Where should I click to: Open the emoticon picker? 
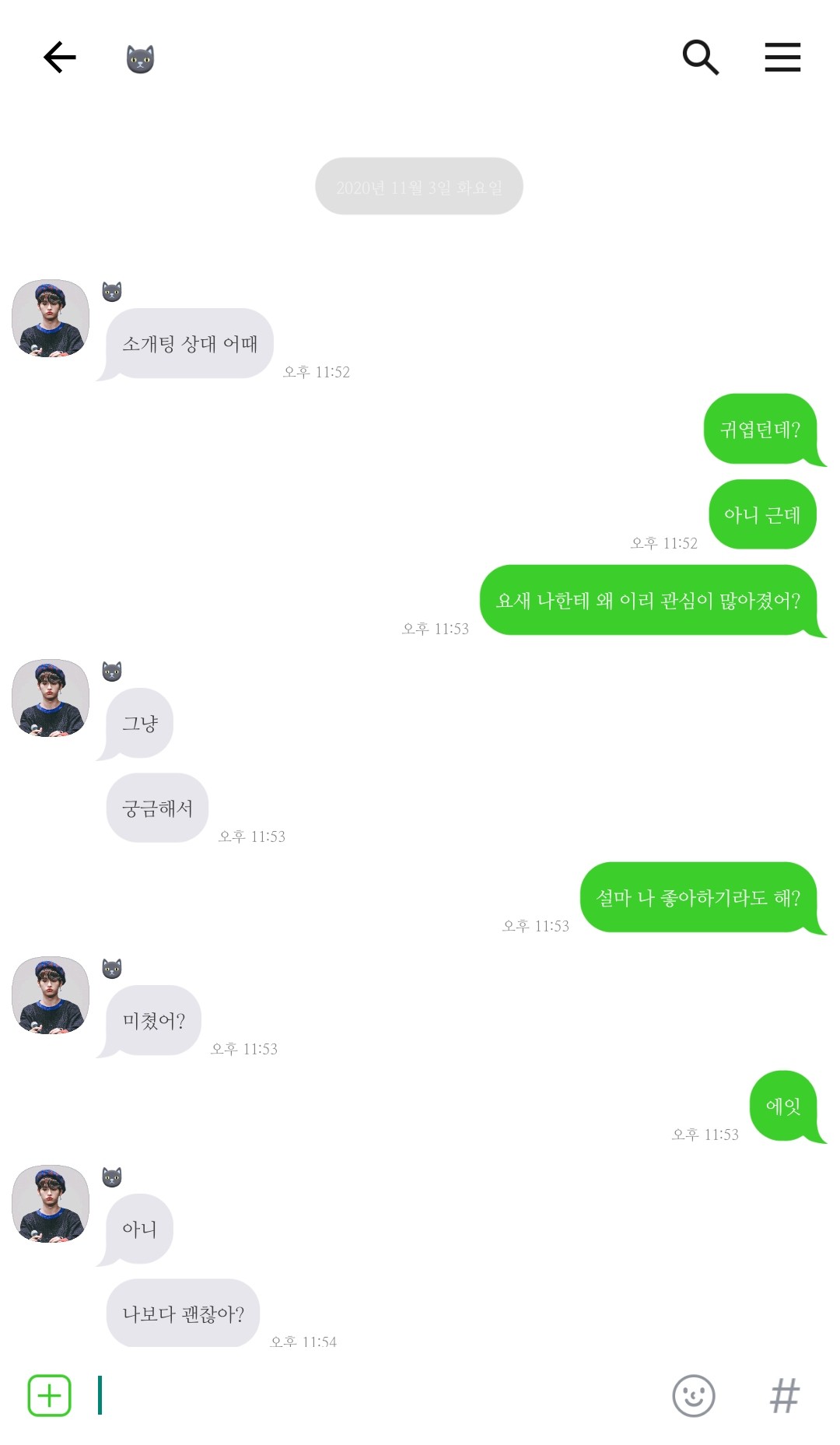click(693, 1395)
